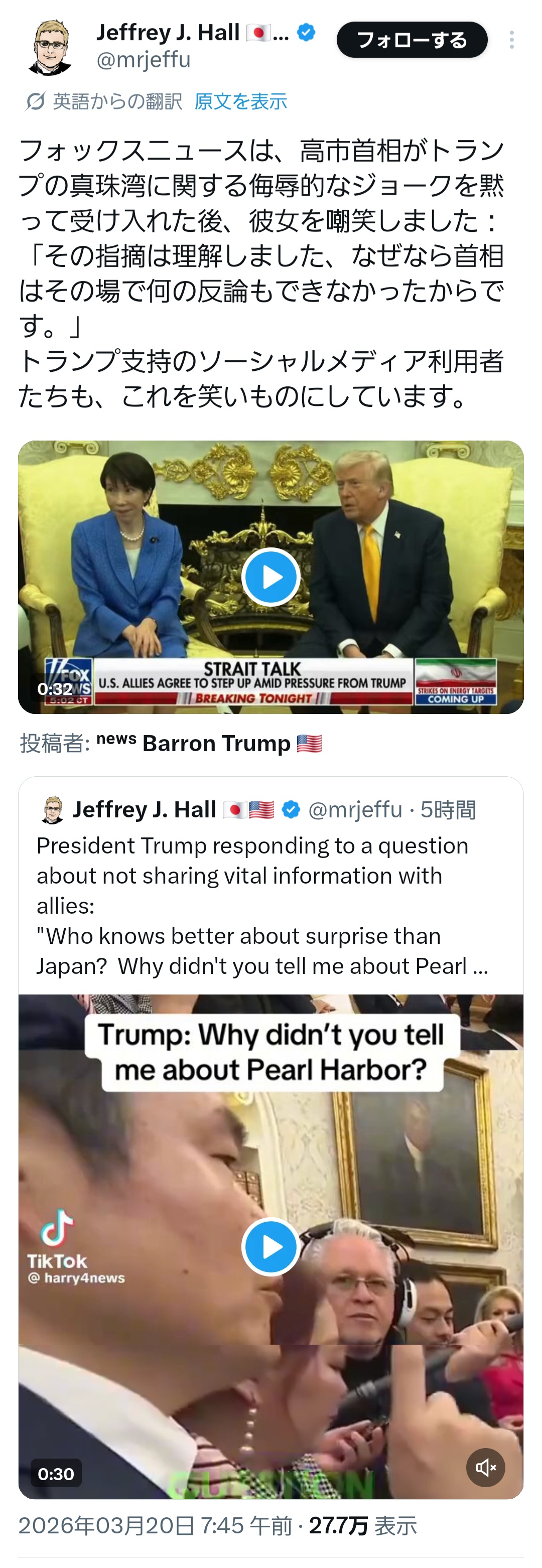Open the post overflow menu
This screenshot has width=542, height=1568.
click(x=511, y=40)
